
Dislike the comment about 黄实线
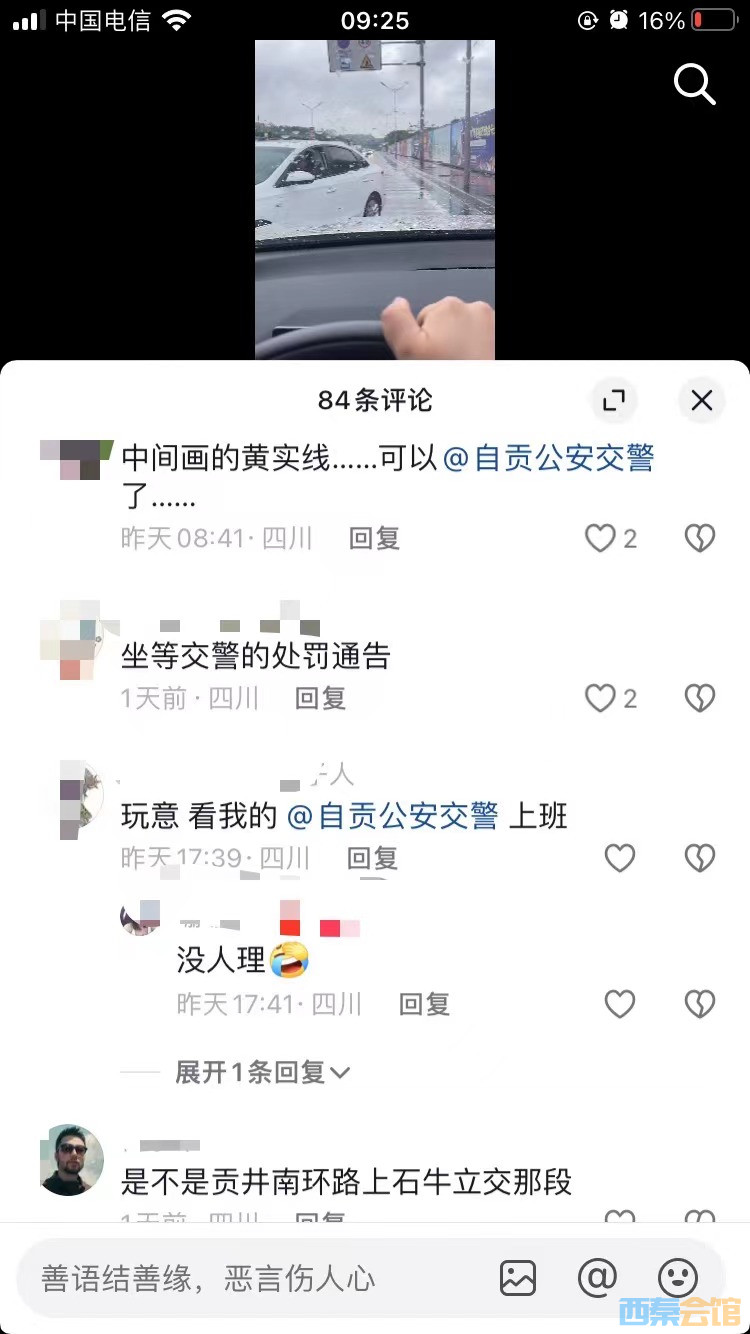(x=699, y=539)
